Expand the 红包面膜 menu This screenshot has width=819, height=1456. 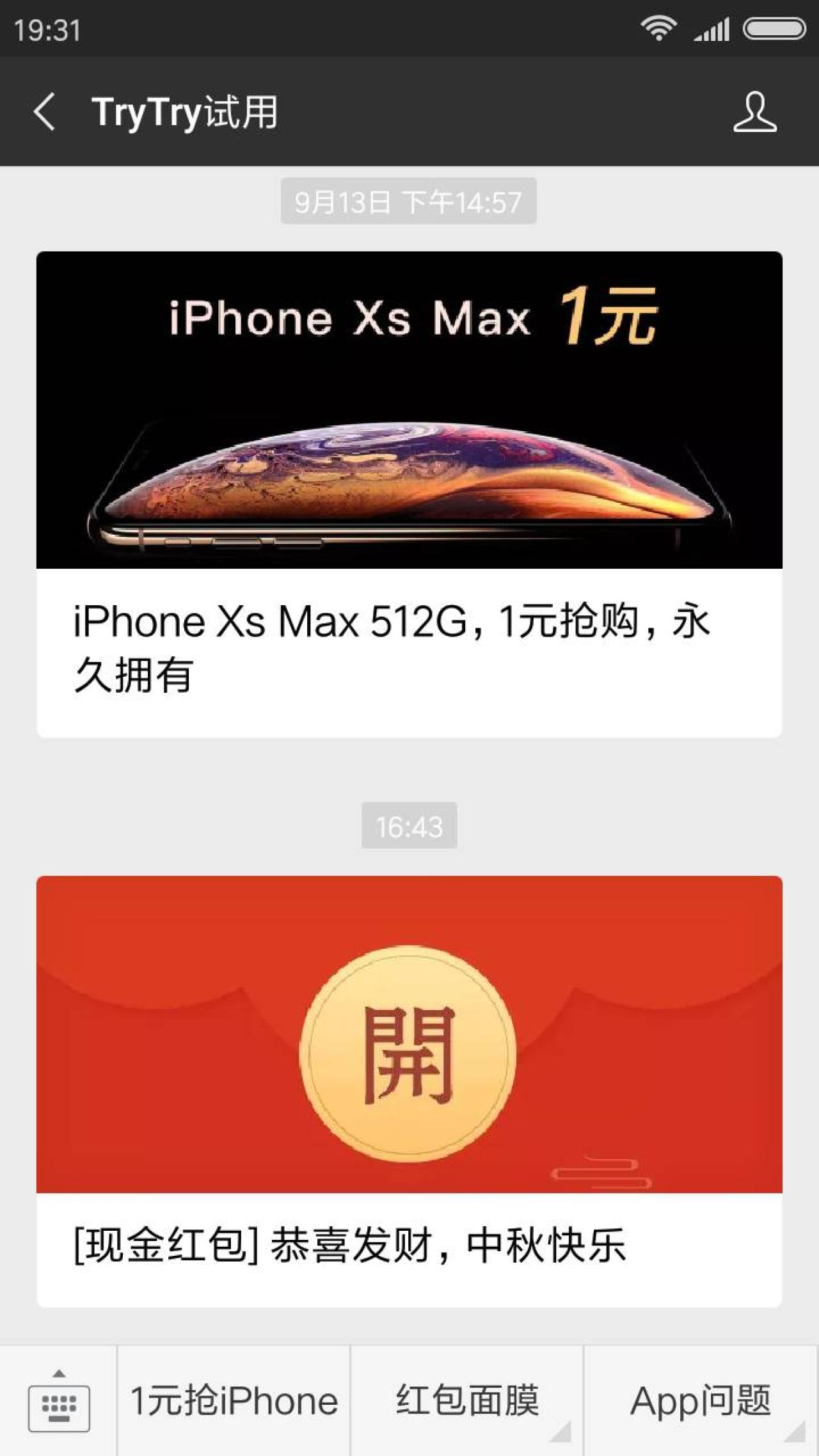467,1401
